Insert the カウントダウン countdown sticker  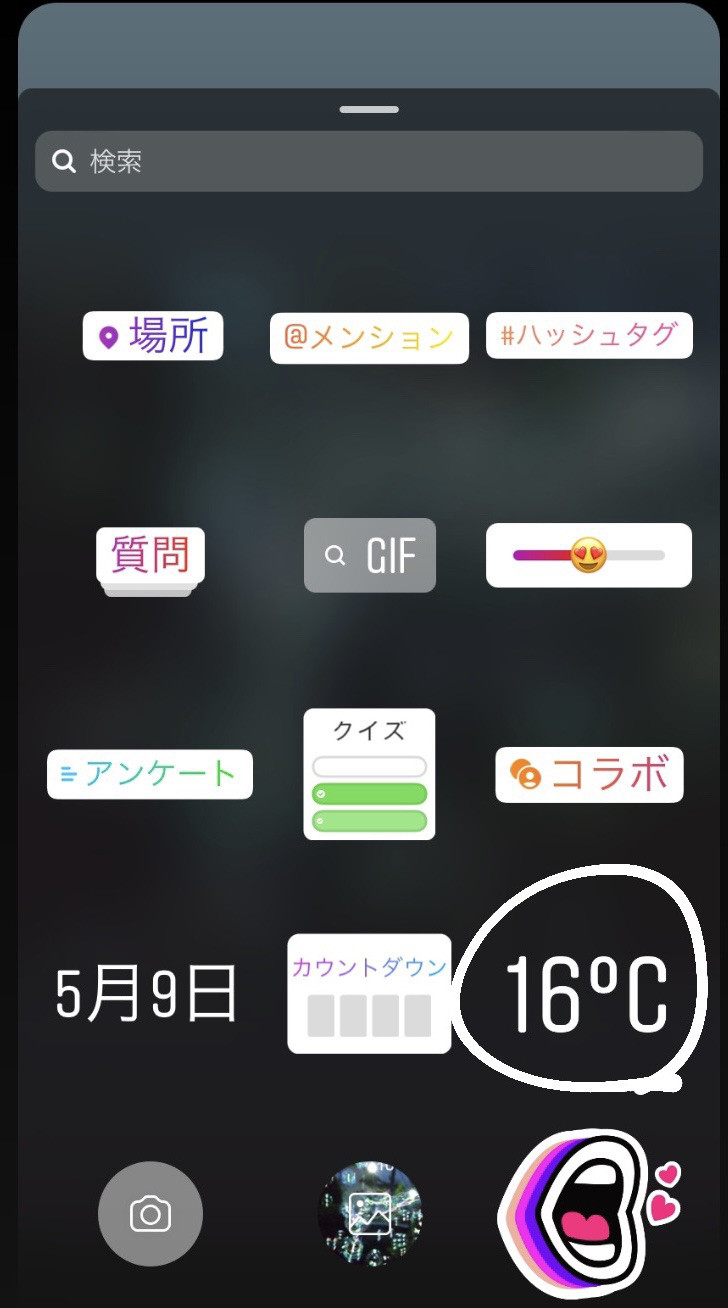point(369,993)
